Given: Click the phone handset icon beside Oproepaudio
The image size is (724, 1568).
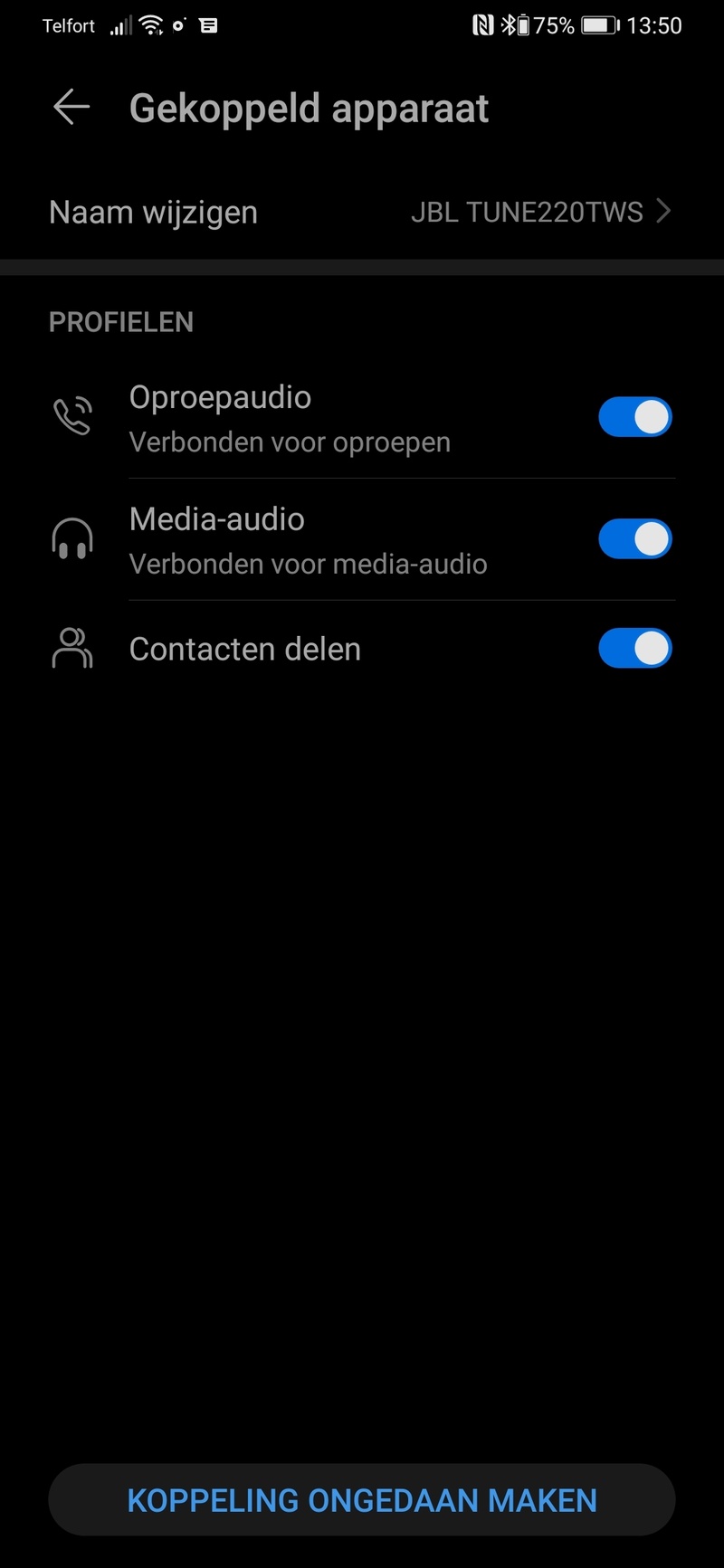Looking at the screenshot, I should (71, 416).
